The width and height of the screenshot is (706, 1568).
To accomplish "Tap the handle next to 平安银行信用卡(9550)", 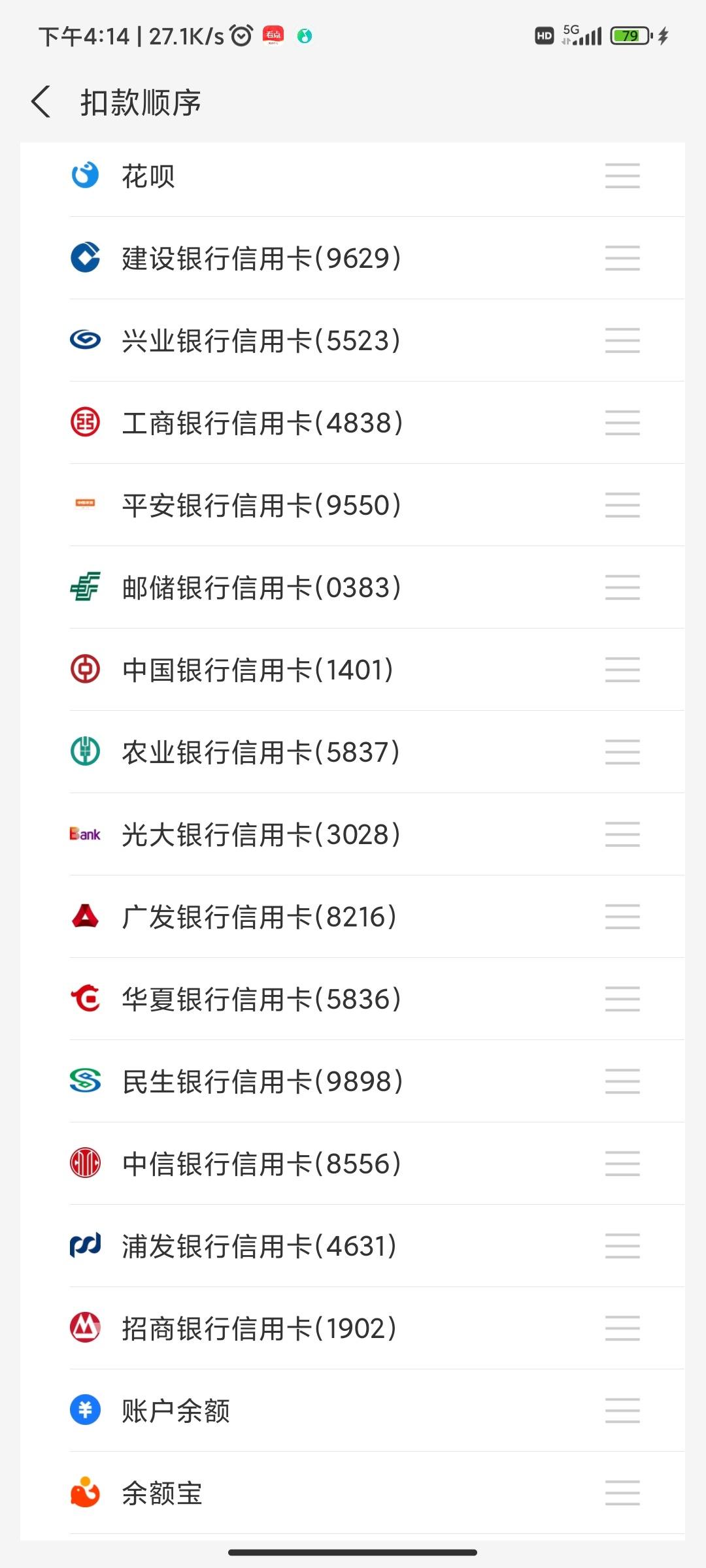I will pyautogui.click(x=622, y=505).
